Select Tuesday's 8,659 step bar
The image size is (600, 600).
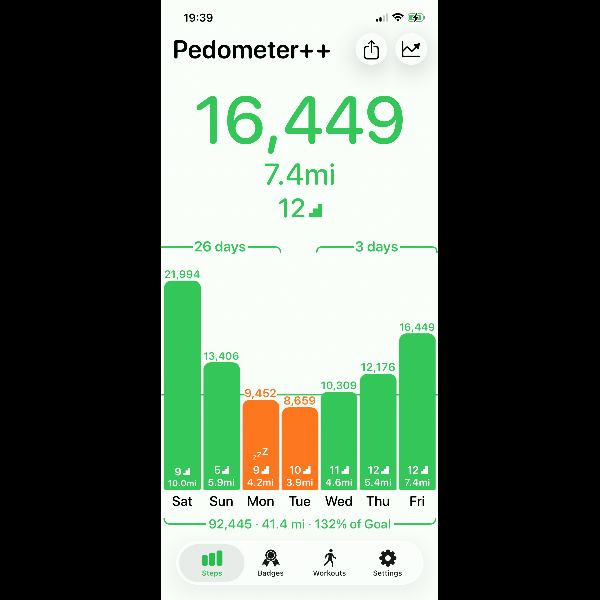[x=300, y=448]
